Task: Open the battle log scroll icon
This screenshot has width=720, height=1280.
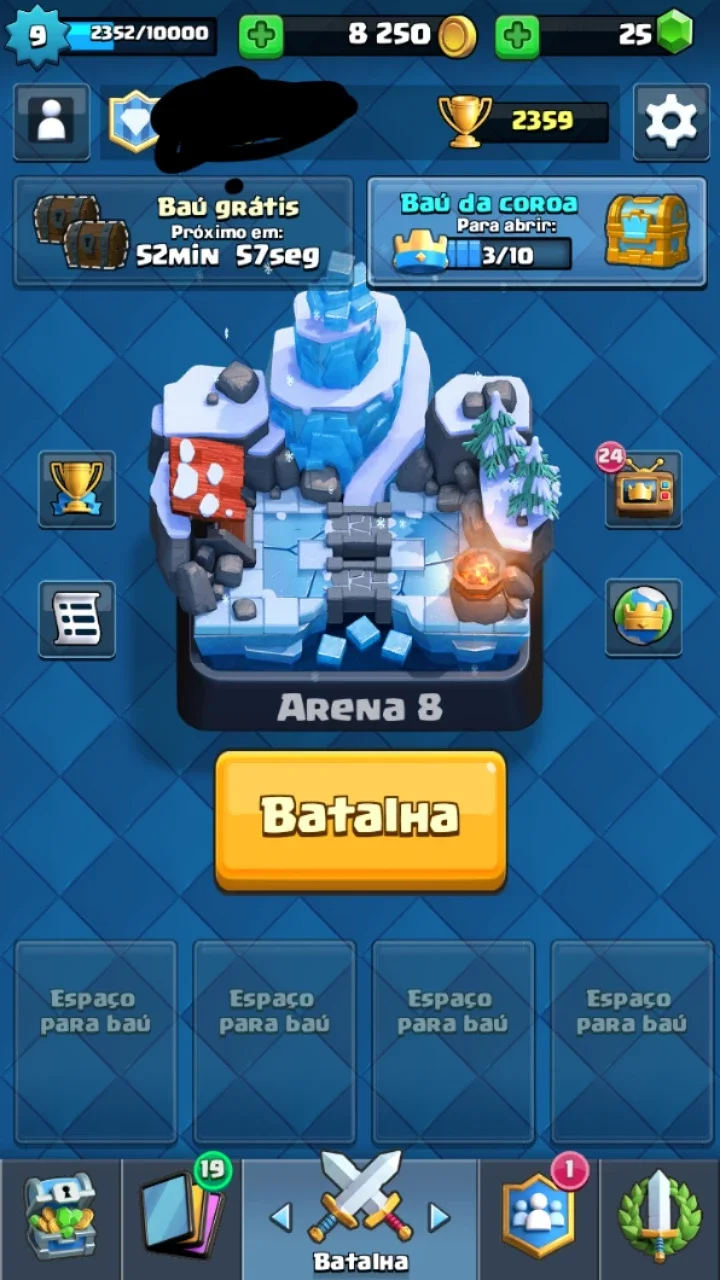Action: click(77, 619)
